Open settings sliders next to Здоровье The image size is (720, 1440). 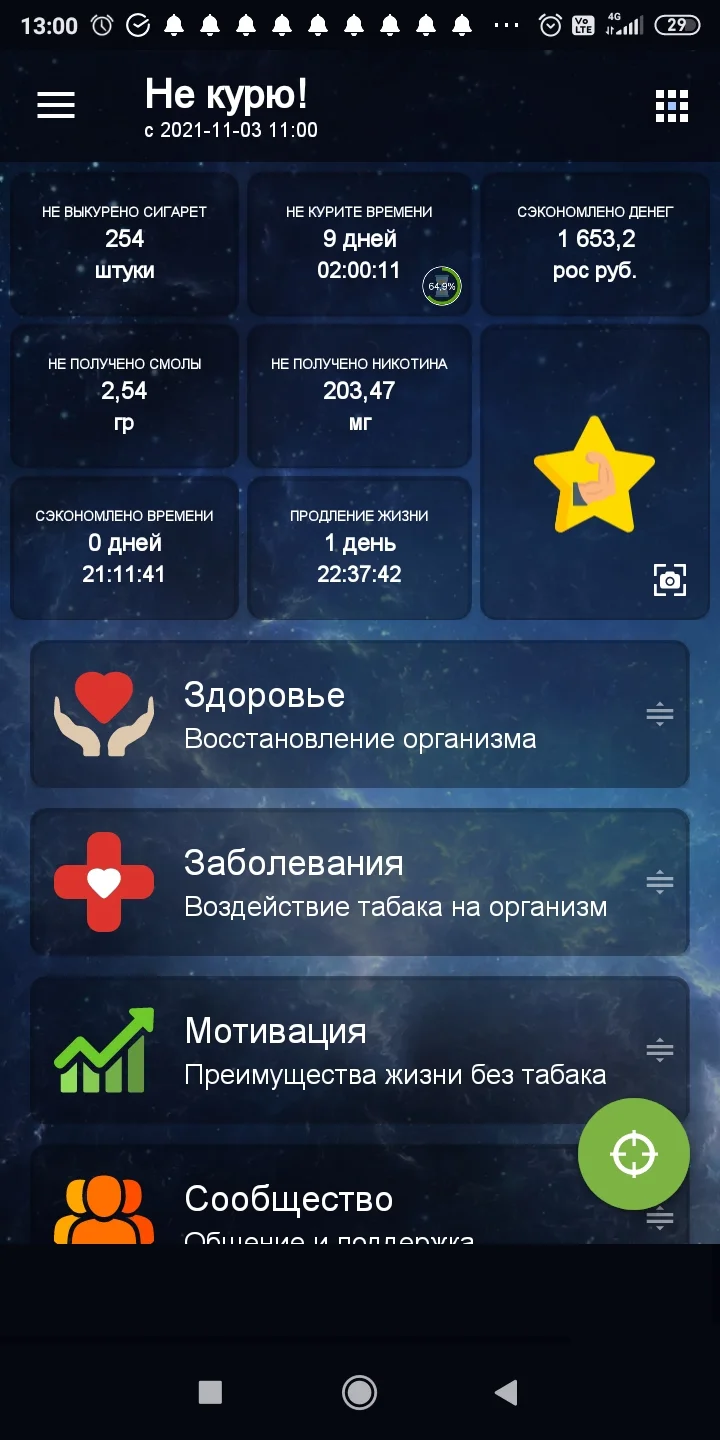pos(659,713)
